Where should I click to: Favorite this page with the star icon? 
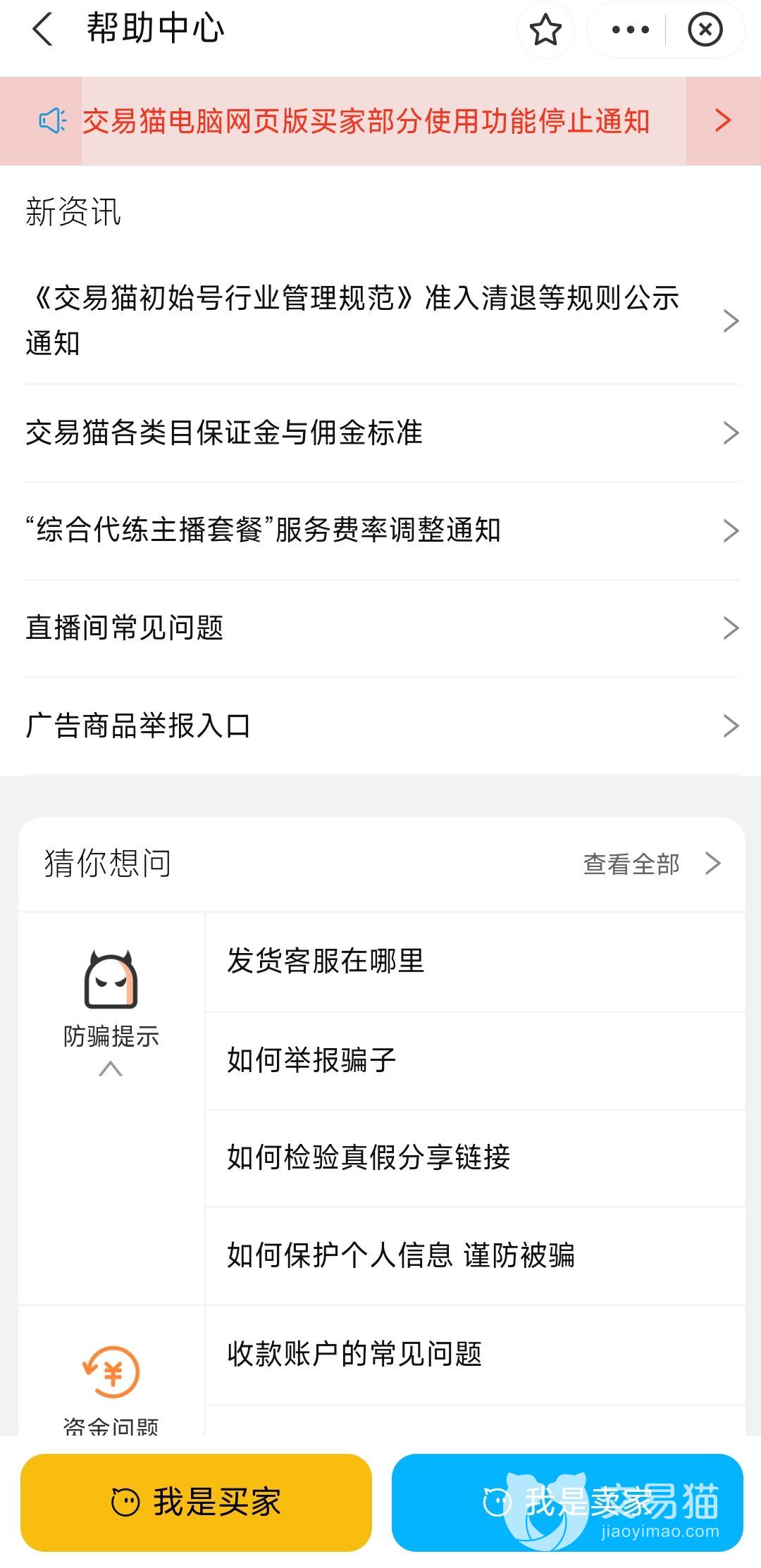point(545,30)
